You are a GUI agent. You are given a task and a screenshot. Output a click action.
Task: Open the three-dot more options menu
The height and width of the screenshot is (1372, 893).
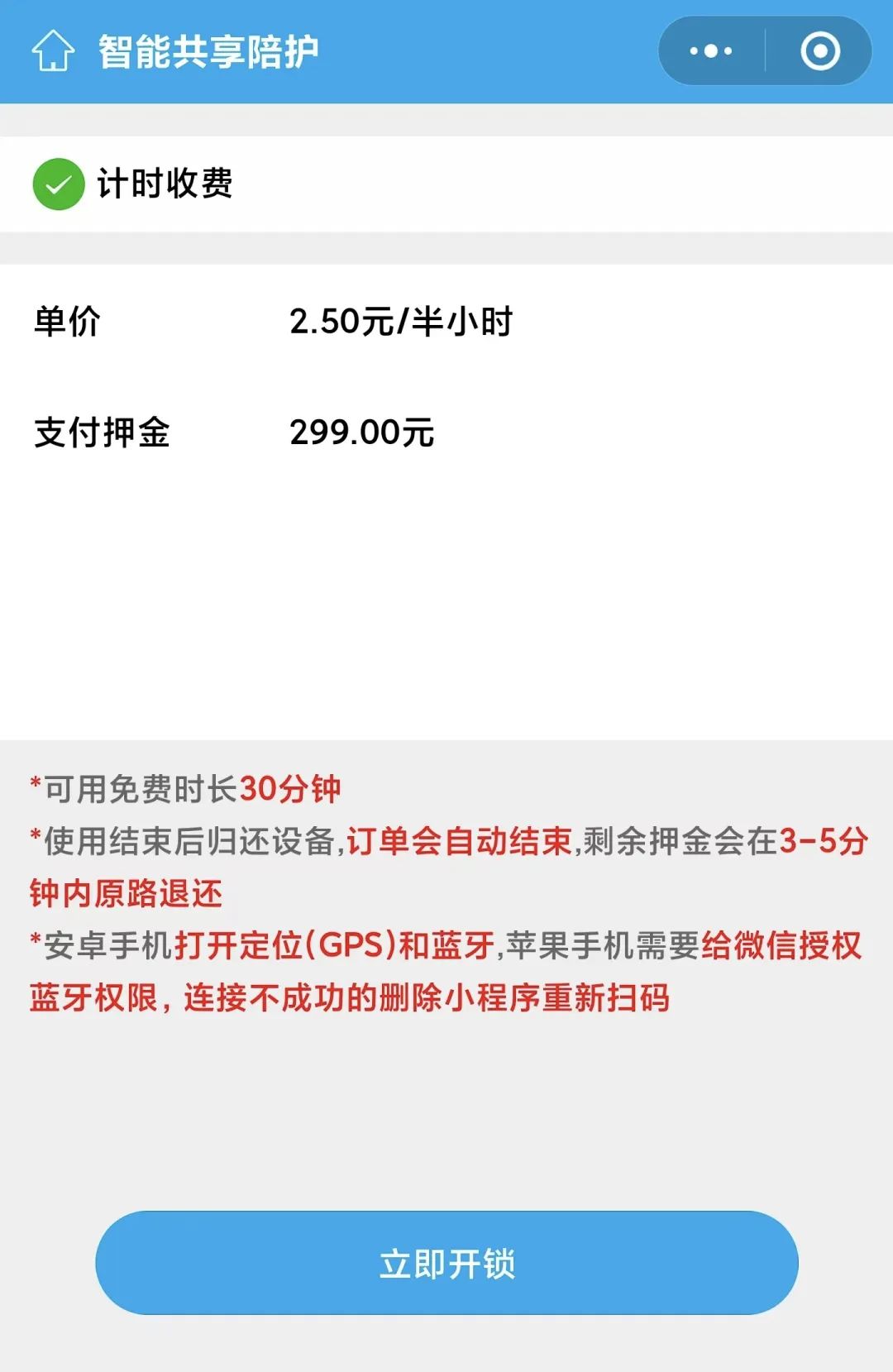click(711, 51)
